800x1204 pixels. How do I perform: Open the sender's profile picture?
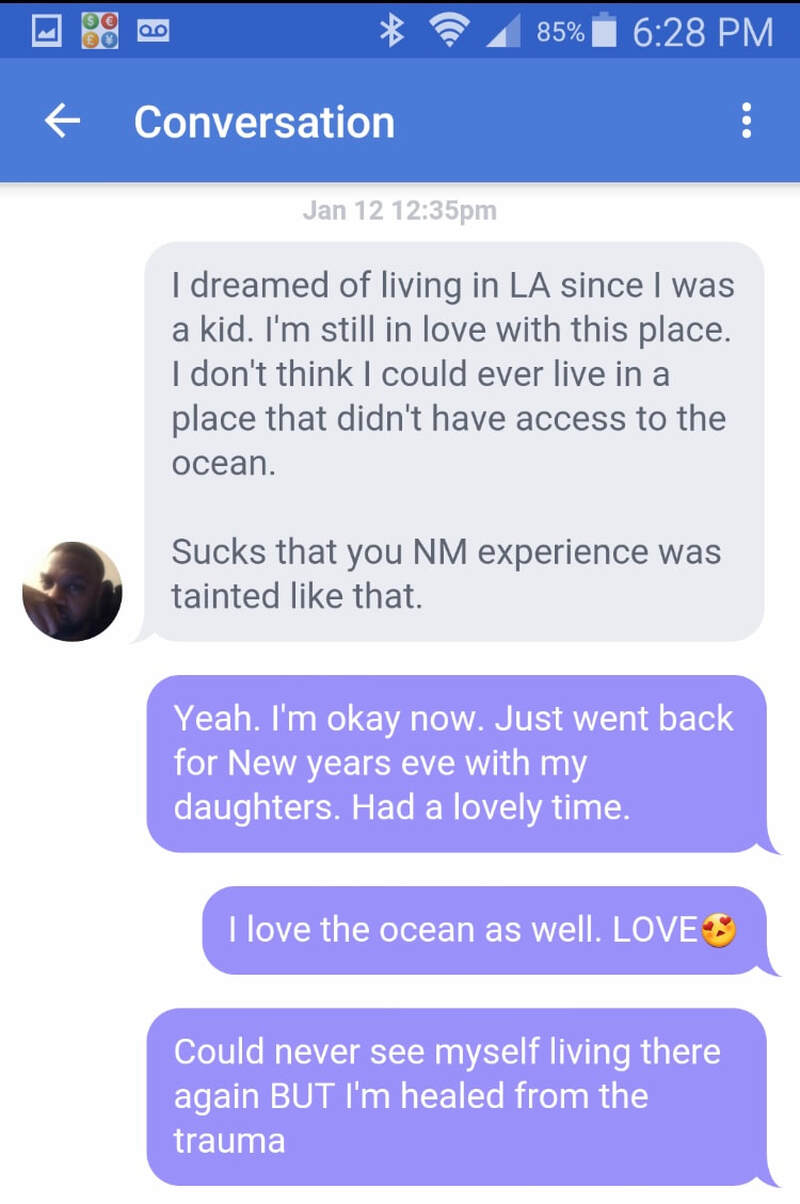(72, 591)
